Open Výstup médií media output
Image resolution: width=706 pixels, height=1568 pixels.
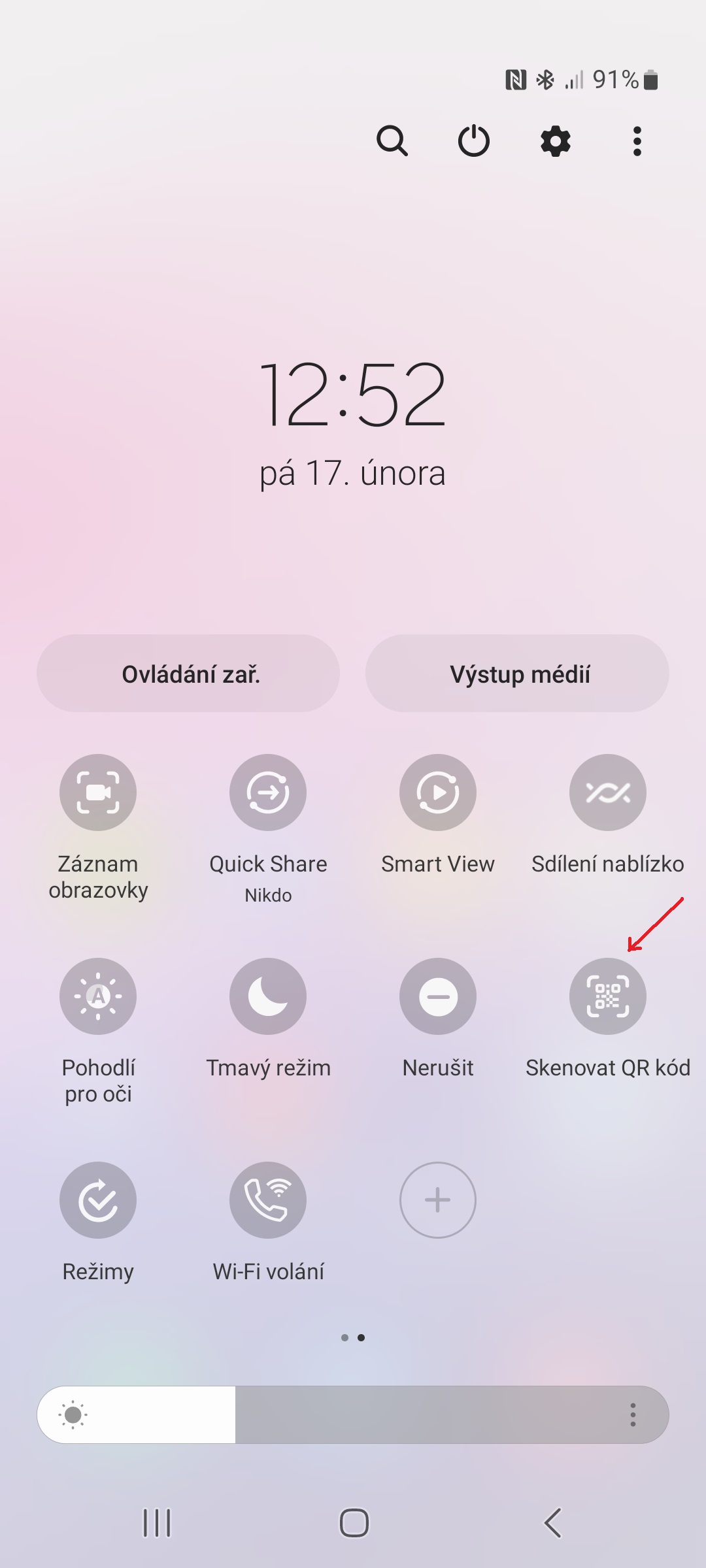[x=517, y=674]
